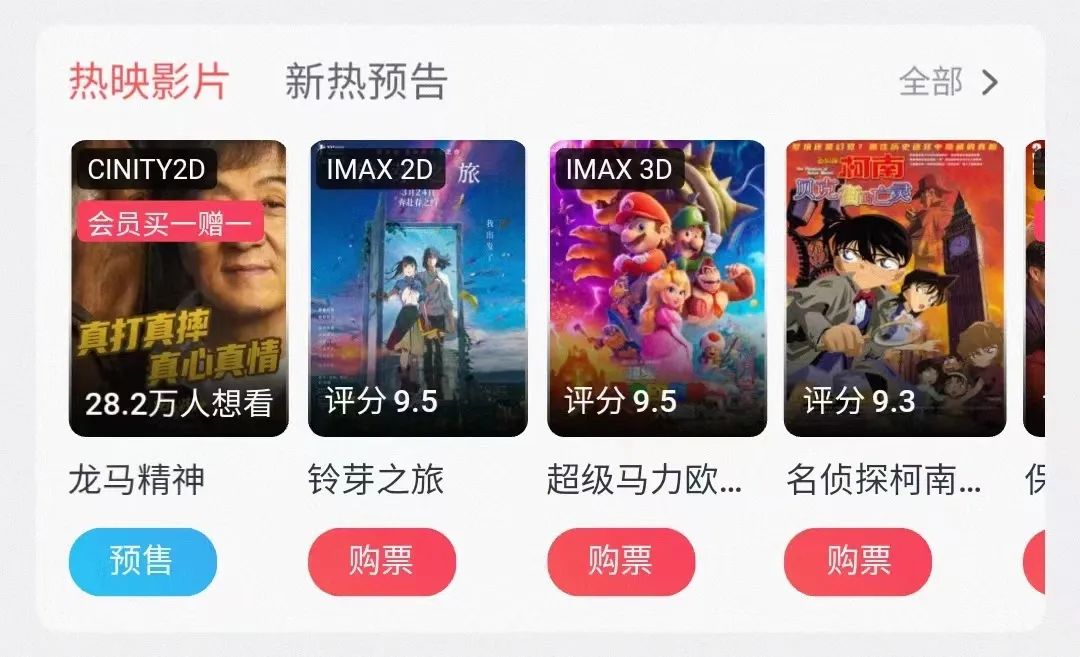Buy tickets for 铃芽之旅 via 购票

point(381,561)
